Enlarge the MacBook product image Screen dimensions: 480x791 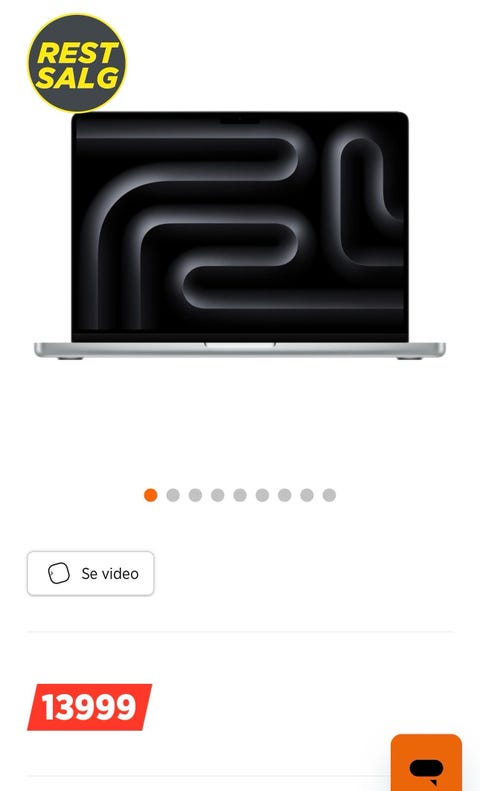240,236
